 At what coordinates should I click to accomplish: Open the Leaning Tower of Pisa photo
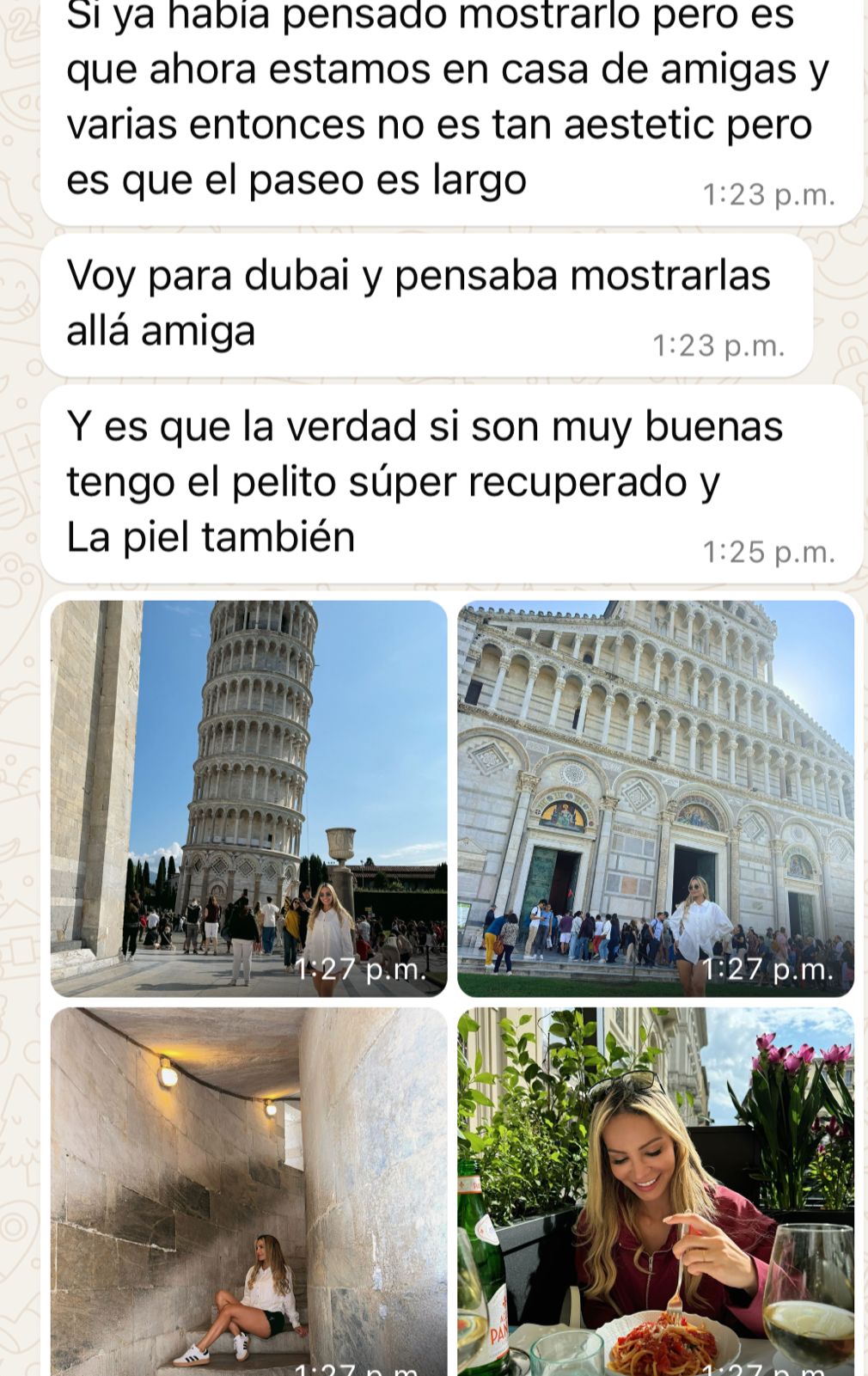(248, 798)
